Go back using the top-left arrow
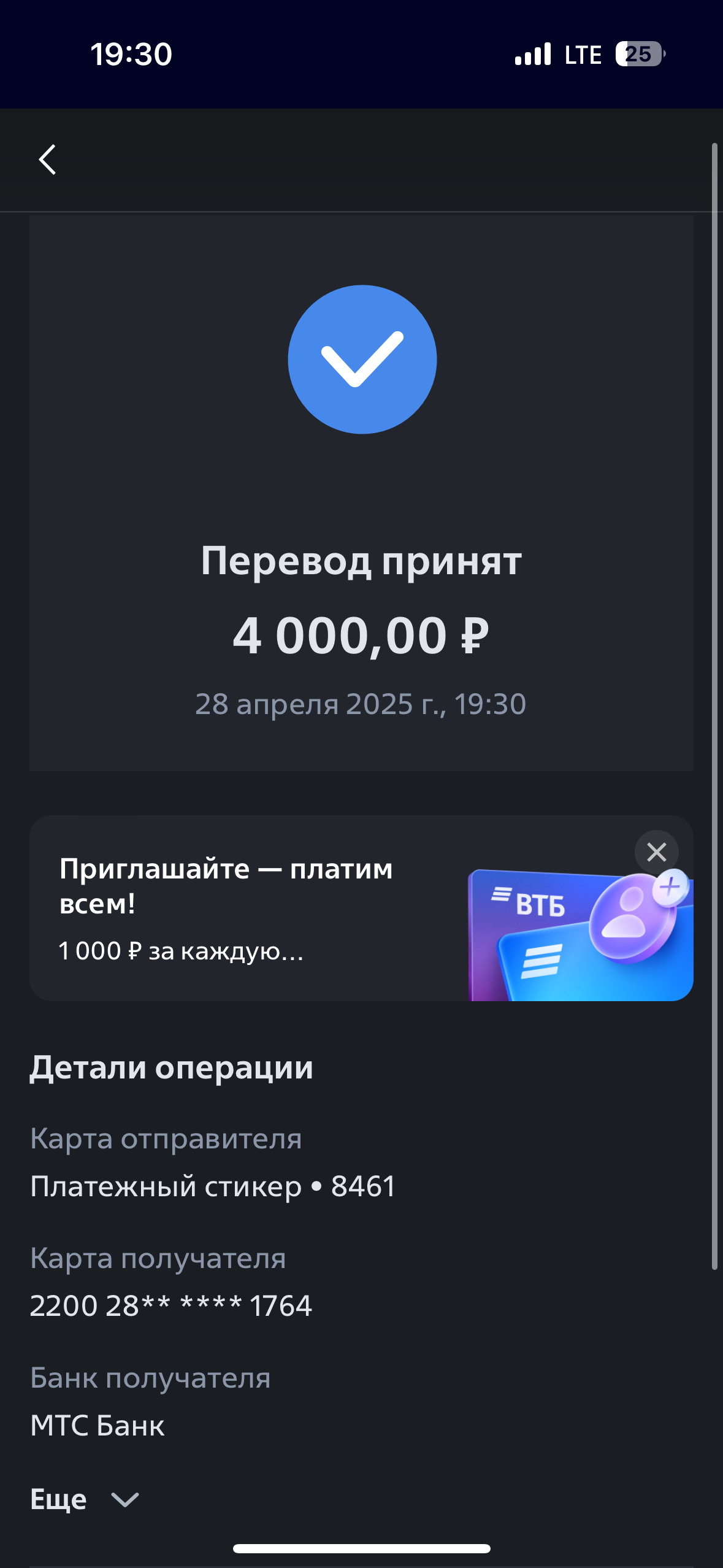723x1568 pixels. pyautogui.click(x=47, y=160)
